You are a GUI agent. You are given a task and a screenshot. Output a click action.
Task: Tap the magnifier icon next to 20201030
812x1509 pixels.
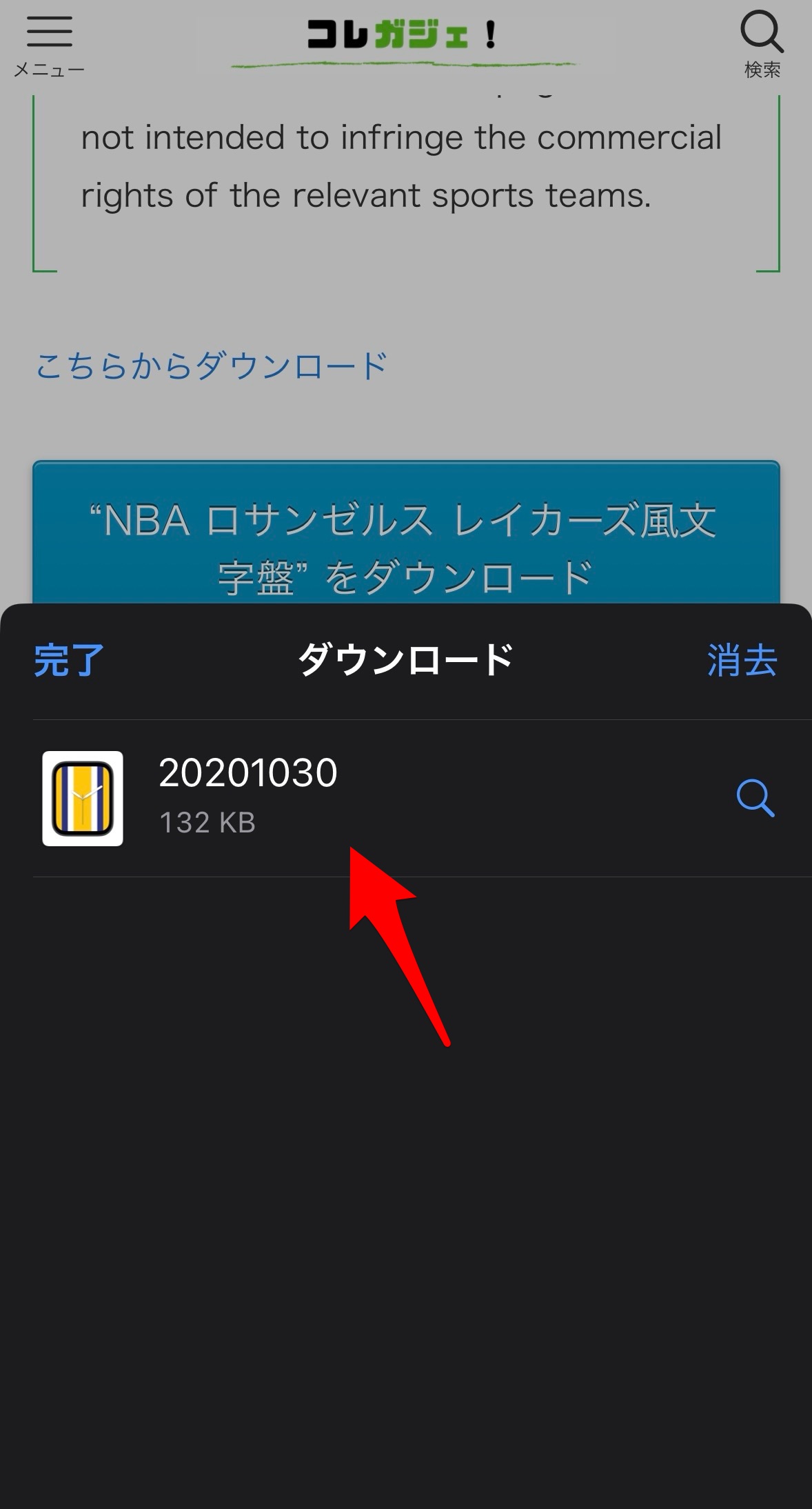755,799
